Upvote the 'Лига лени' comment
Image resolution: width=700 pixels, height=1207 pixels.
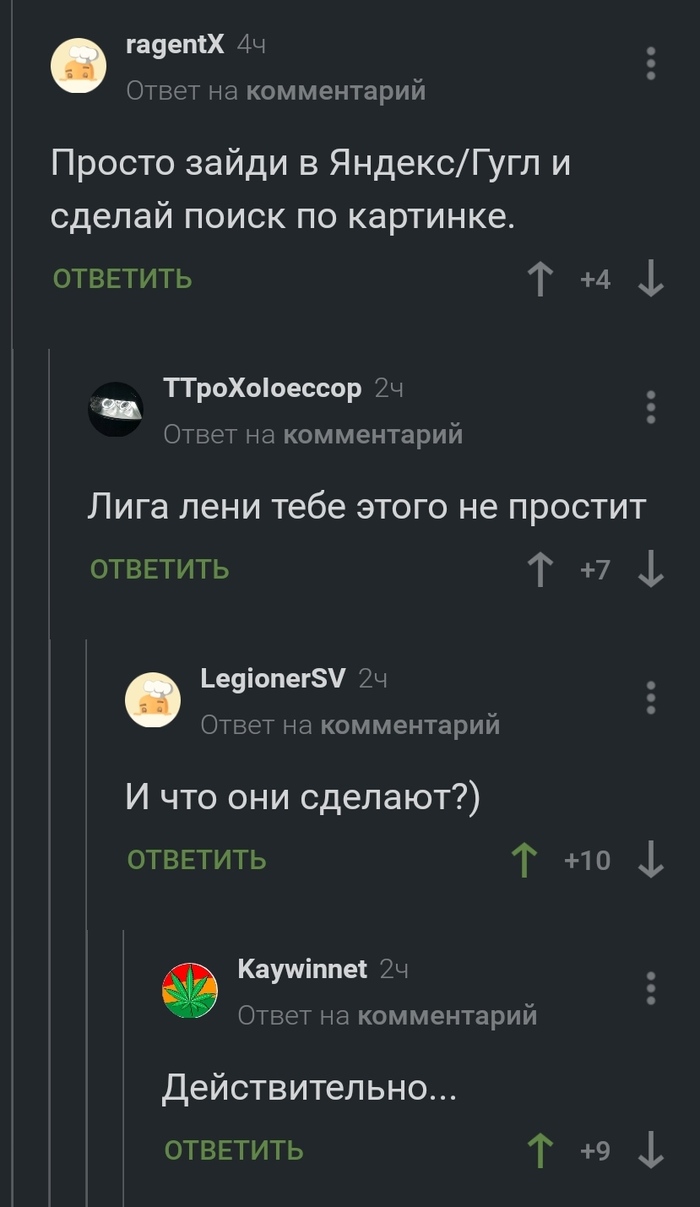pos(540,570)
